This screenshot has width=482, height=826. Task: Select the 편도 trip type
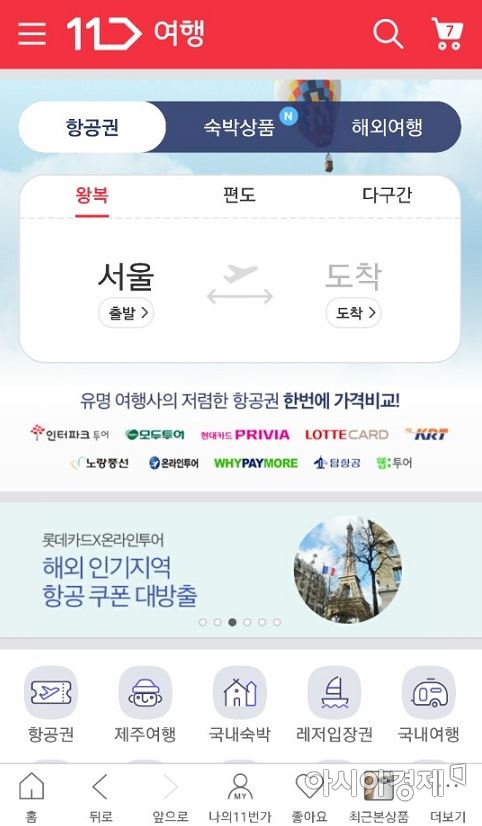(x=239, y=195)
